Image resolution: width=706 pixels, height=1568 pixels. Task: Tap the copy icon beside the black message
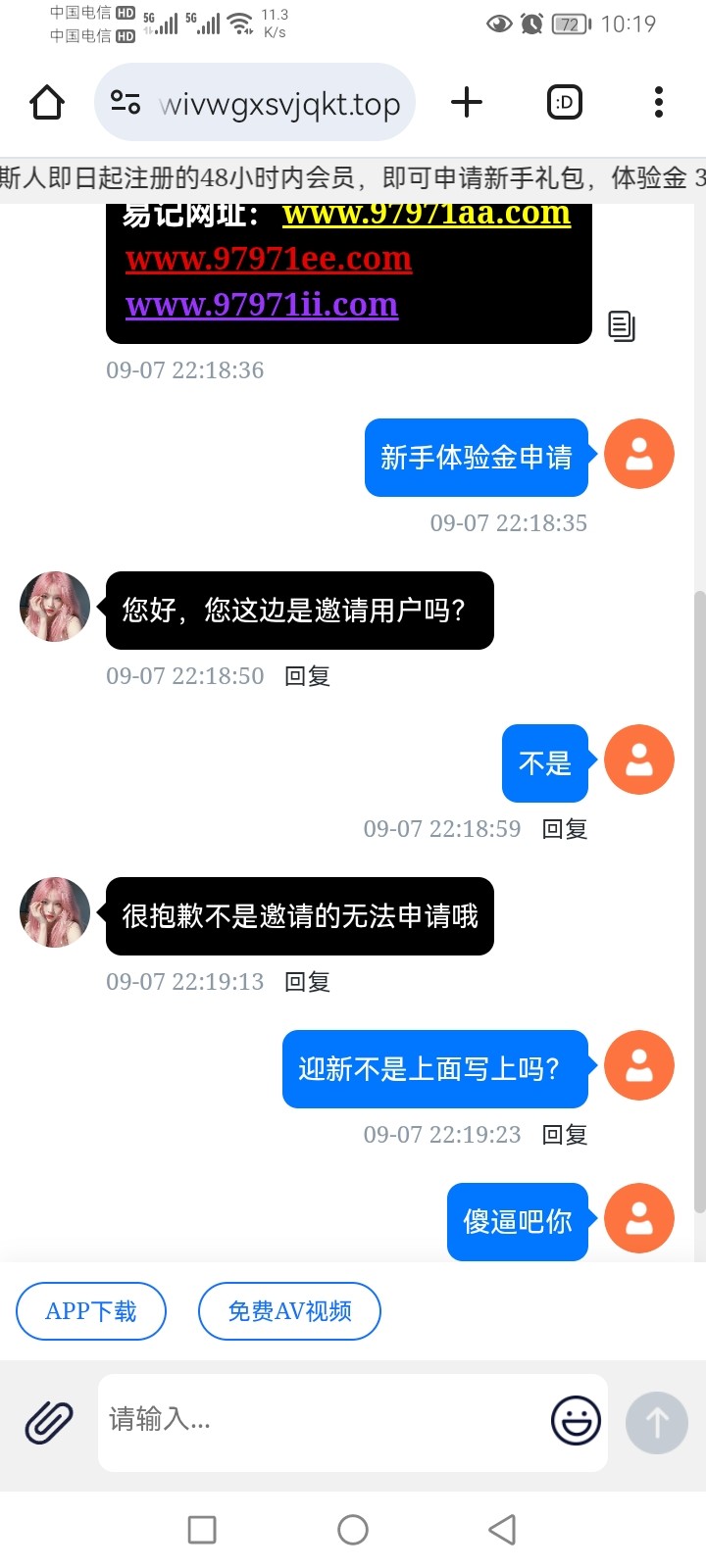[621, 326]
